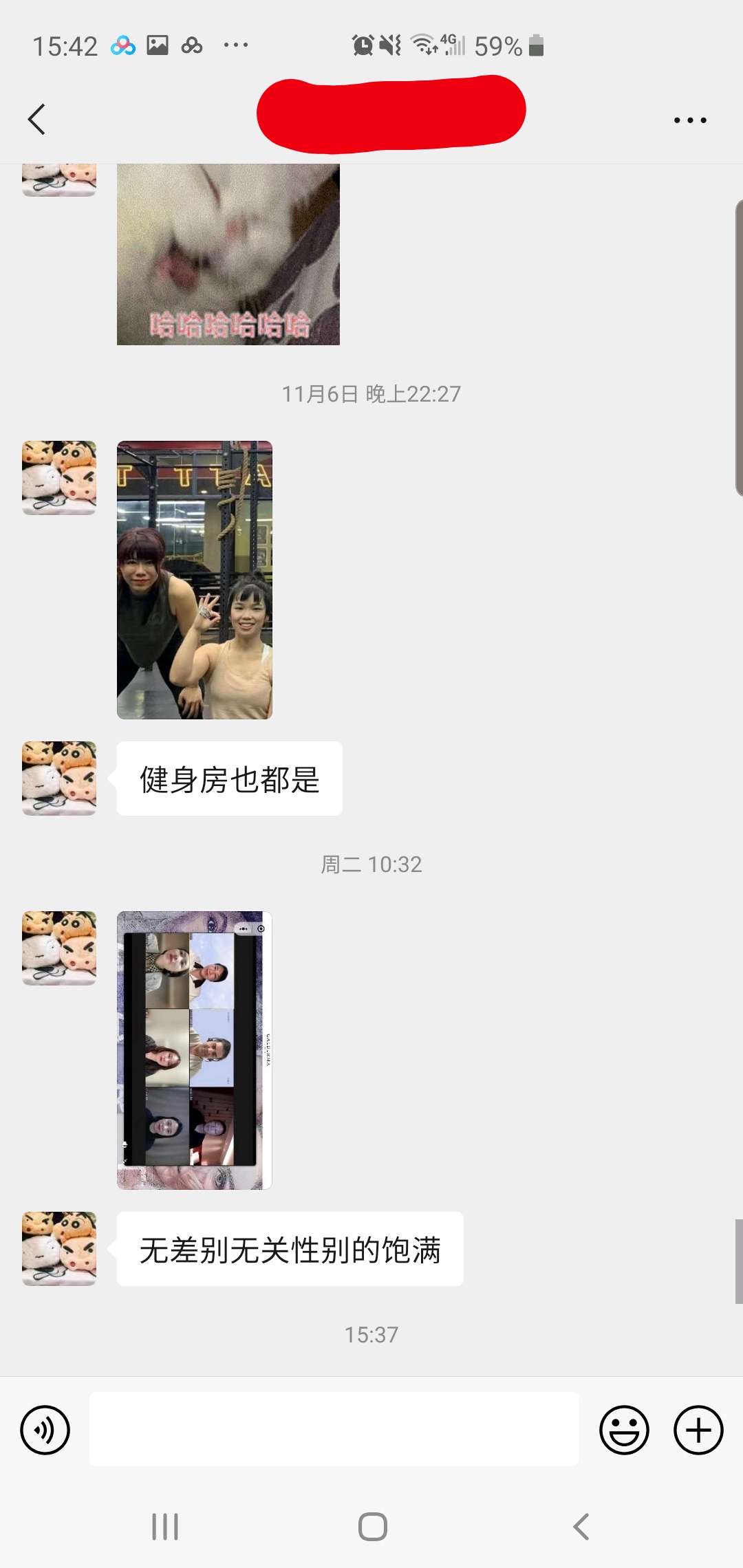Image resolution: width=743 pixels, height=1568 pixels.
Task: Go to the system home screen
Action: (372, 1527)
